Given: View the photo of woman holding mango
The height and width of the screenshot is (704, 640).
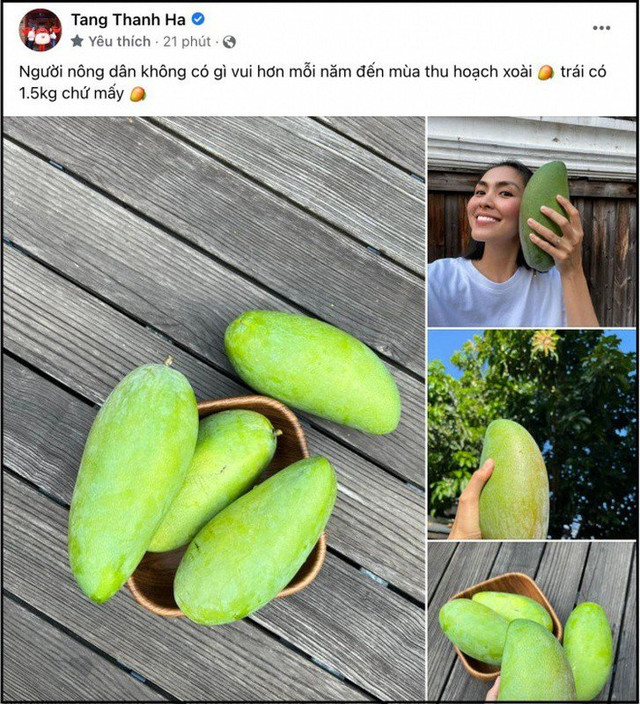Looking at the screenshot, I should click(x=531, y=222).
